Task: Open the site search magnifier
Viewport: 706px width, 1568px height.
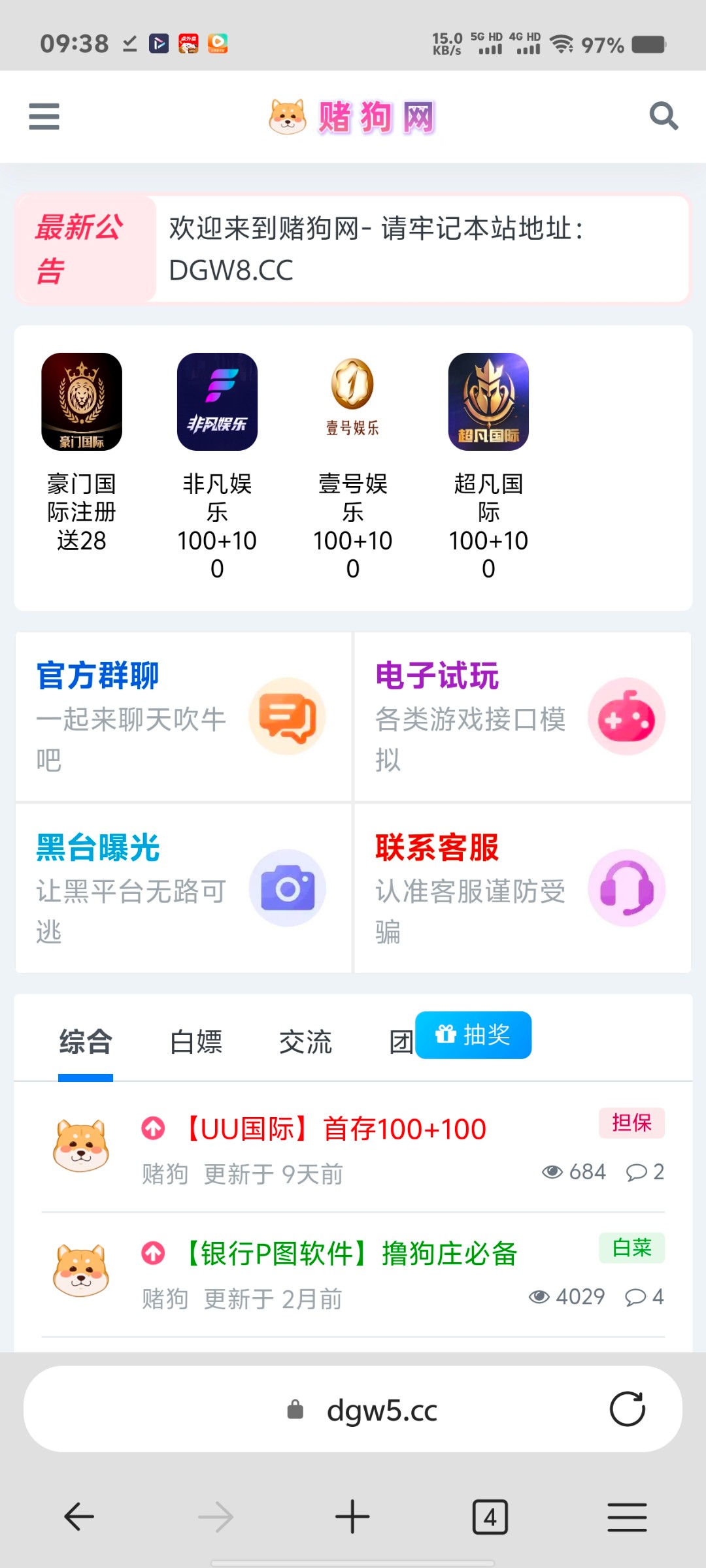Action: coord(664,116)
